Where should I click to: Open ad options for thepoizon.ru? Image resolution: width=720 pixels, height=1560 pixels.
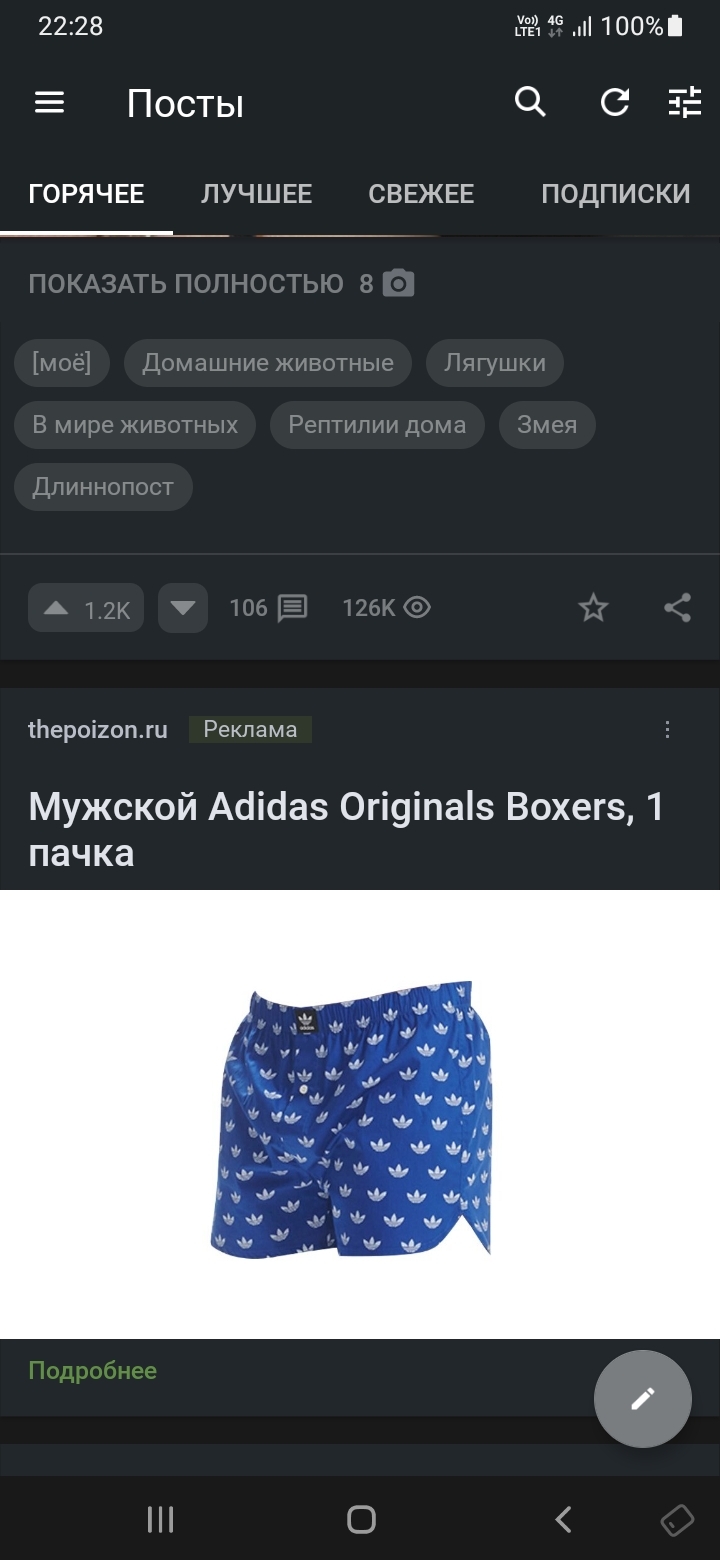pos(668,730)
